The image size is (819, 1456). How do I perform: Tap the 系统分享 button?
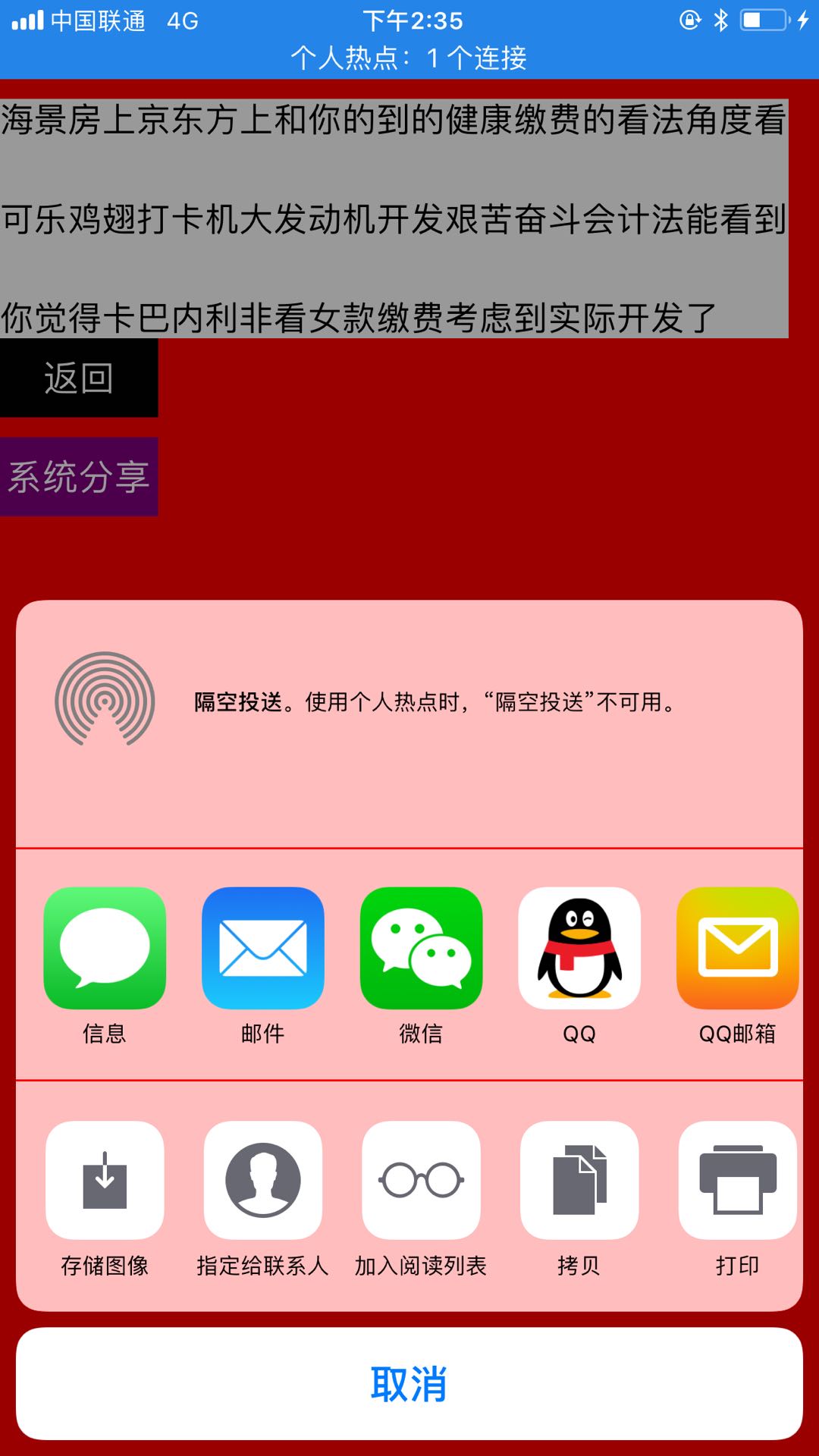tap(79, 477)
